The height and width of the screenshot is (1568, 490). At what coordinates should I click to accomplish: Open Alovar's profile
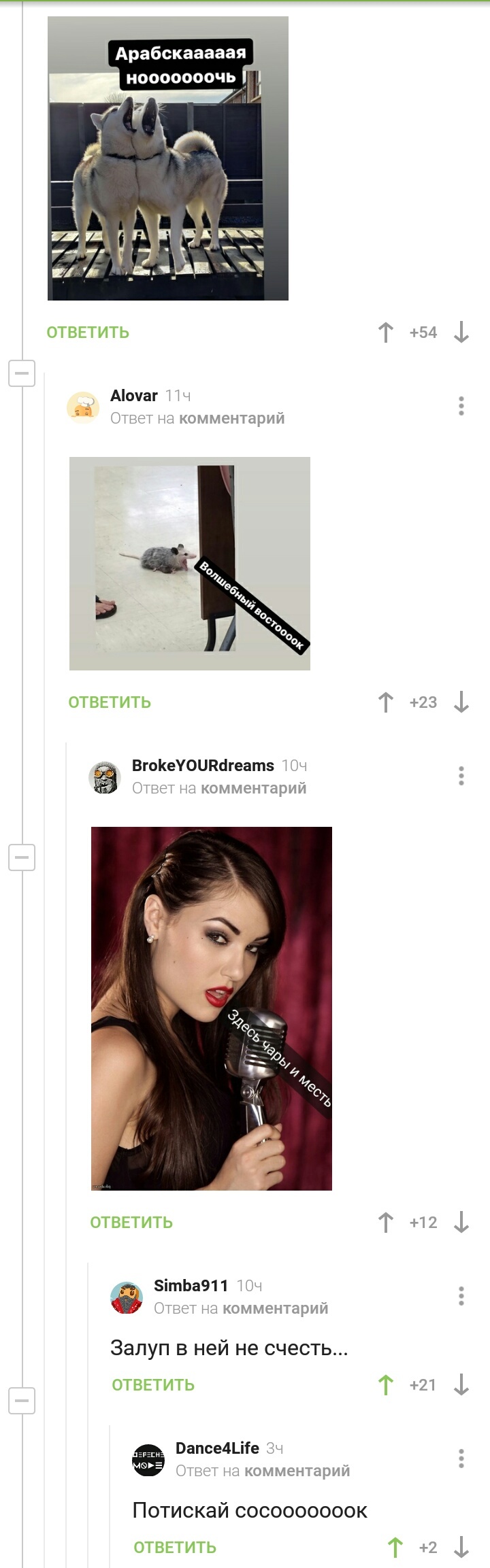tap(134, 396)
